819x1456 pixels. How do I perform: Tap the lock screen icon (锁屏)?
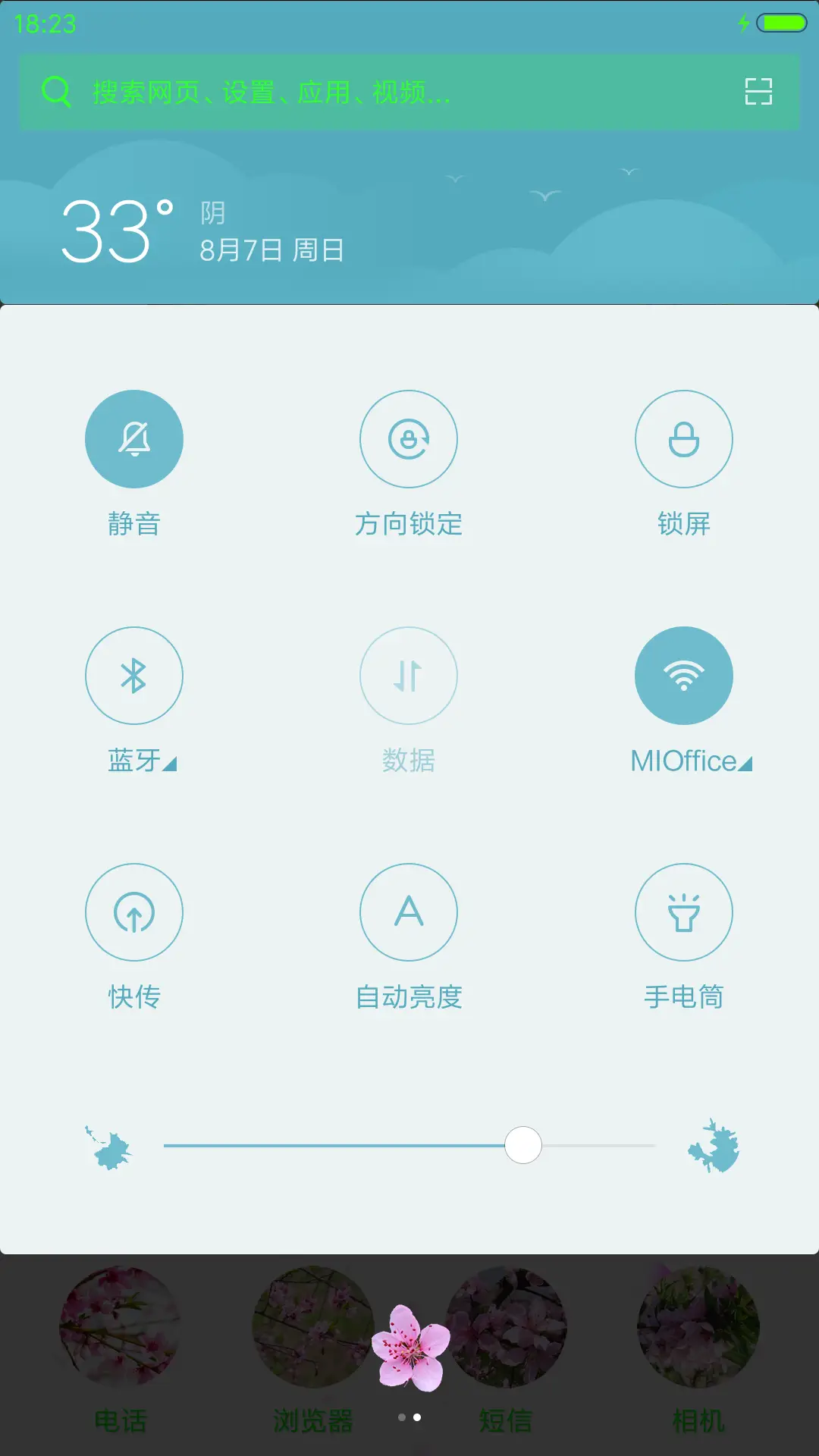[683, 438]
